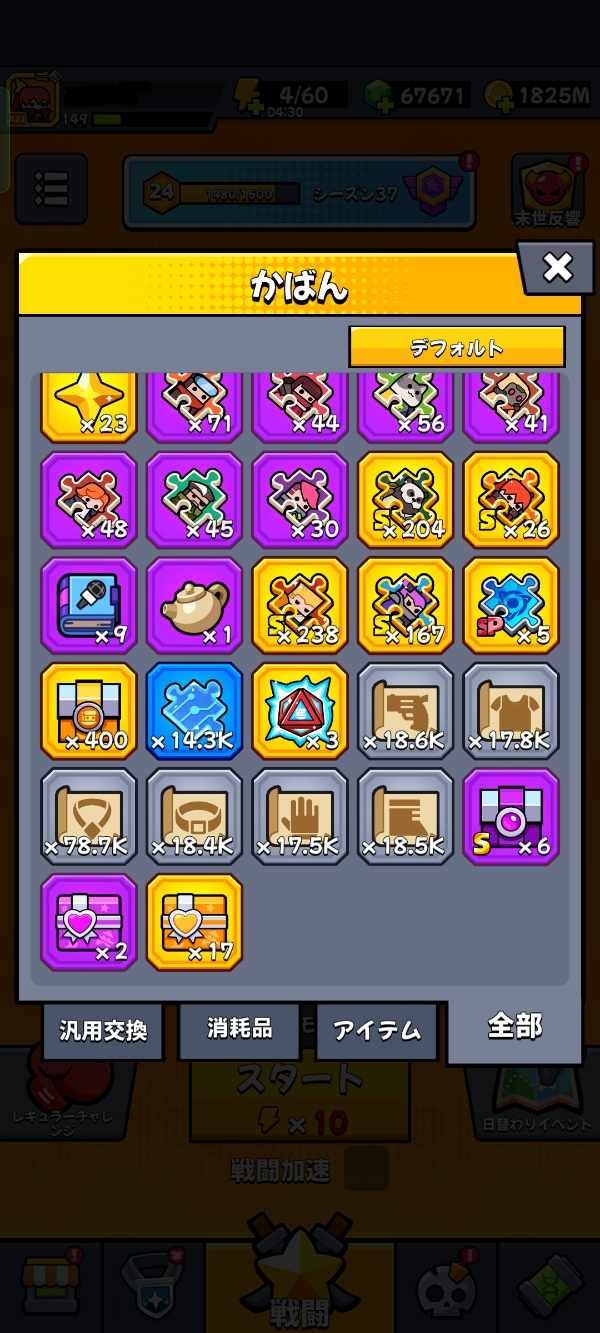Select the purple S chest ×6
600x1333 pixels.
click(512, 817)
